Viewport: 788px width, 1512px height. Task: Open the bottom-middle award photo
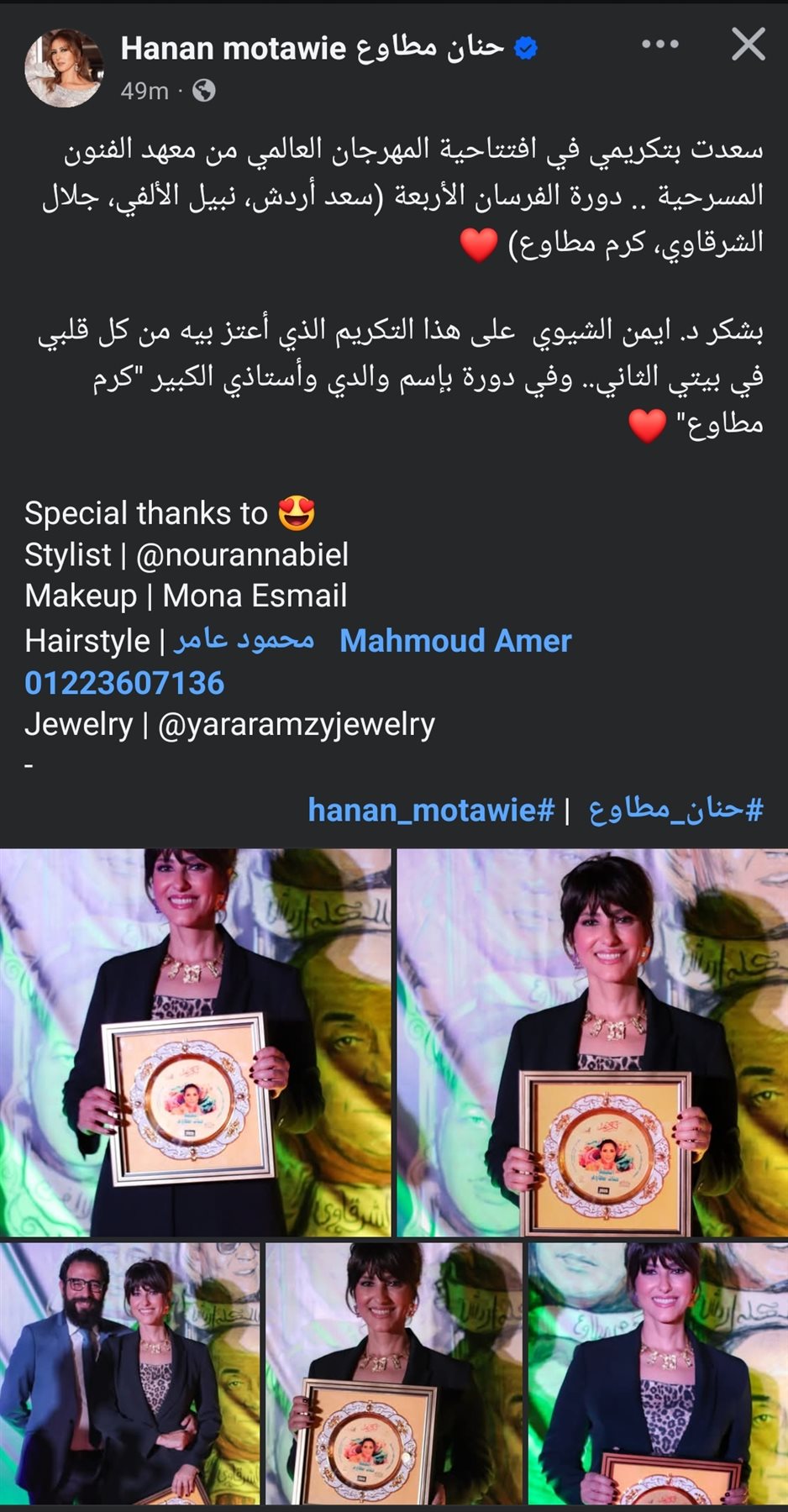click(393, 1373)
